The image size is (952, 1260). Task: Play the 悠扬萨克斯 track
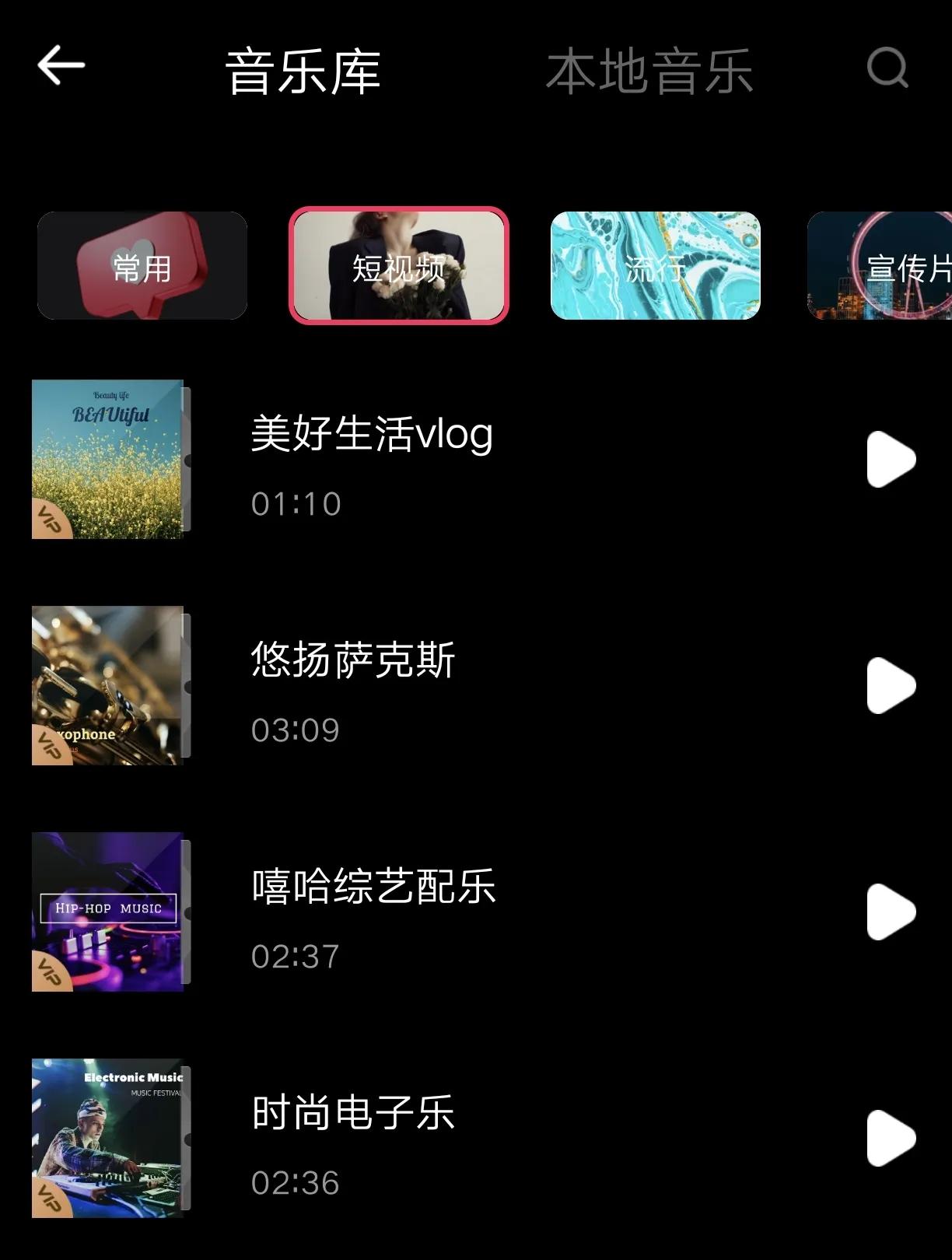(893, 684)
